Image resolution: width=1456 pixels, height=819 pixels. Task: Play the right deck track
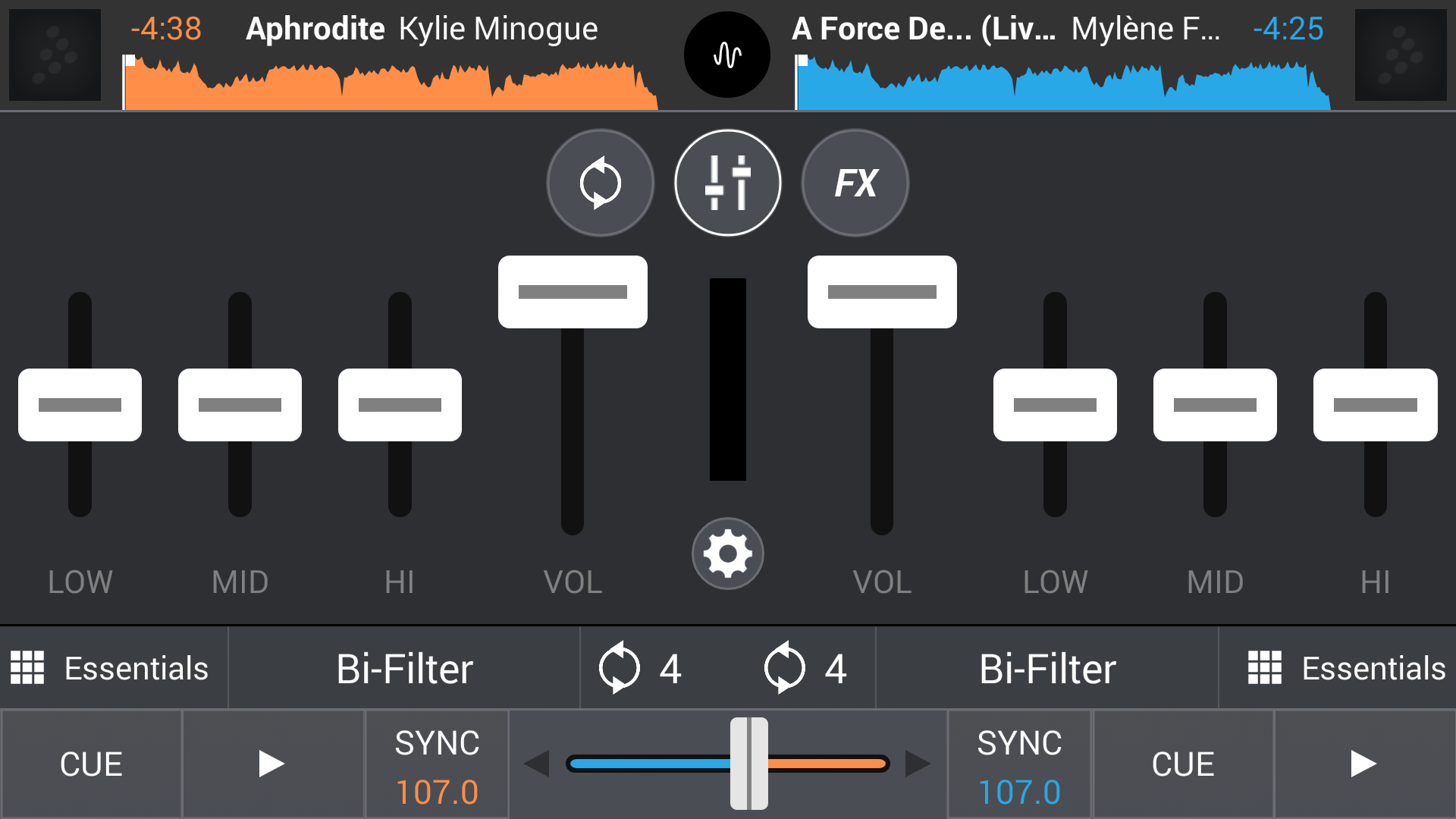[1364, 764]
